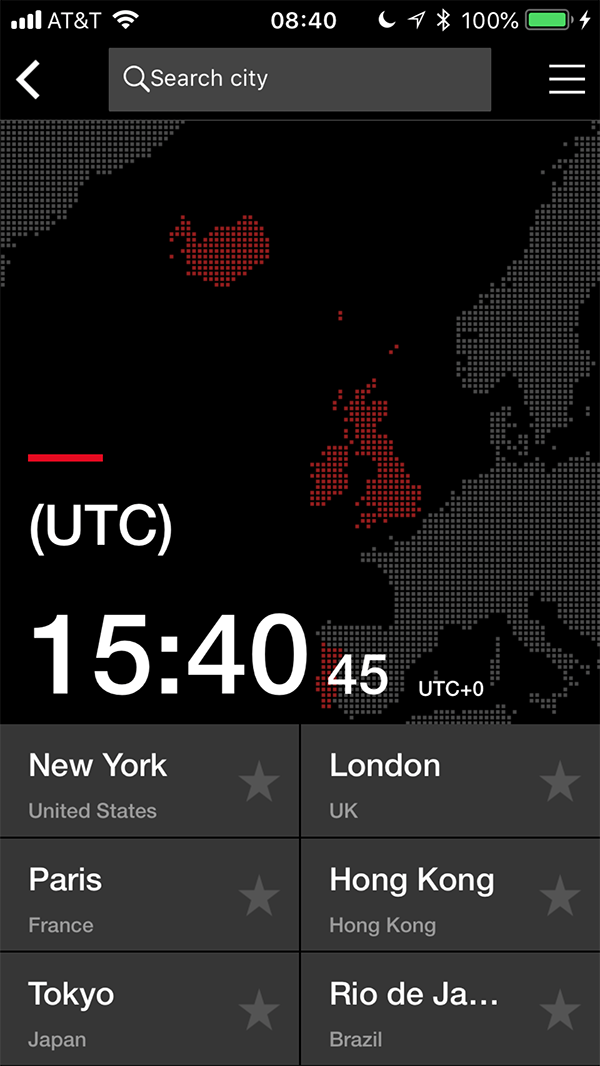Star London as a favorite
Viewport: 600px width, 1066px height.
click(560, 781)
